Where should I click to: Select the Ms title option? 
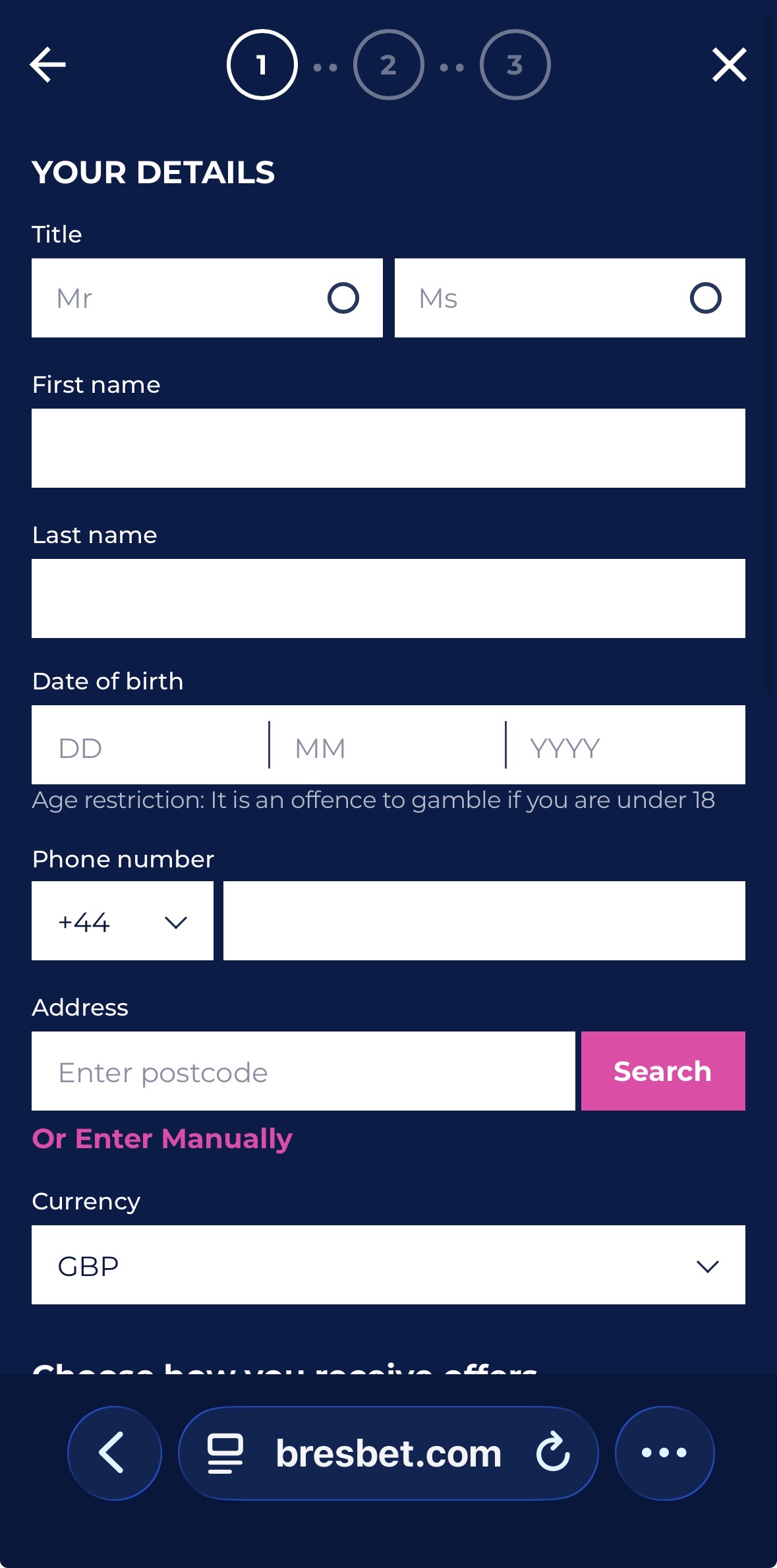pyautogui.click(x=569, y=298)
